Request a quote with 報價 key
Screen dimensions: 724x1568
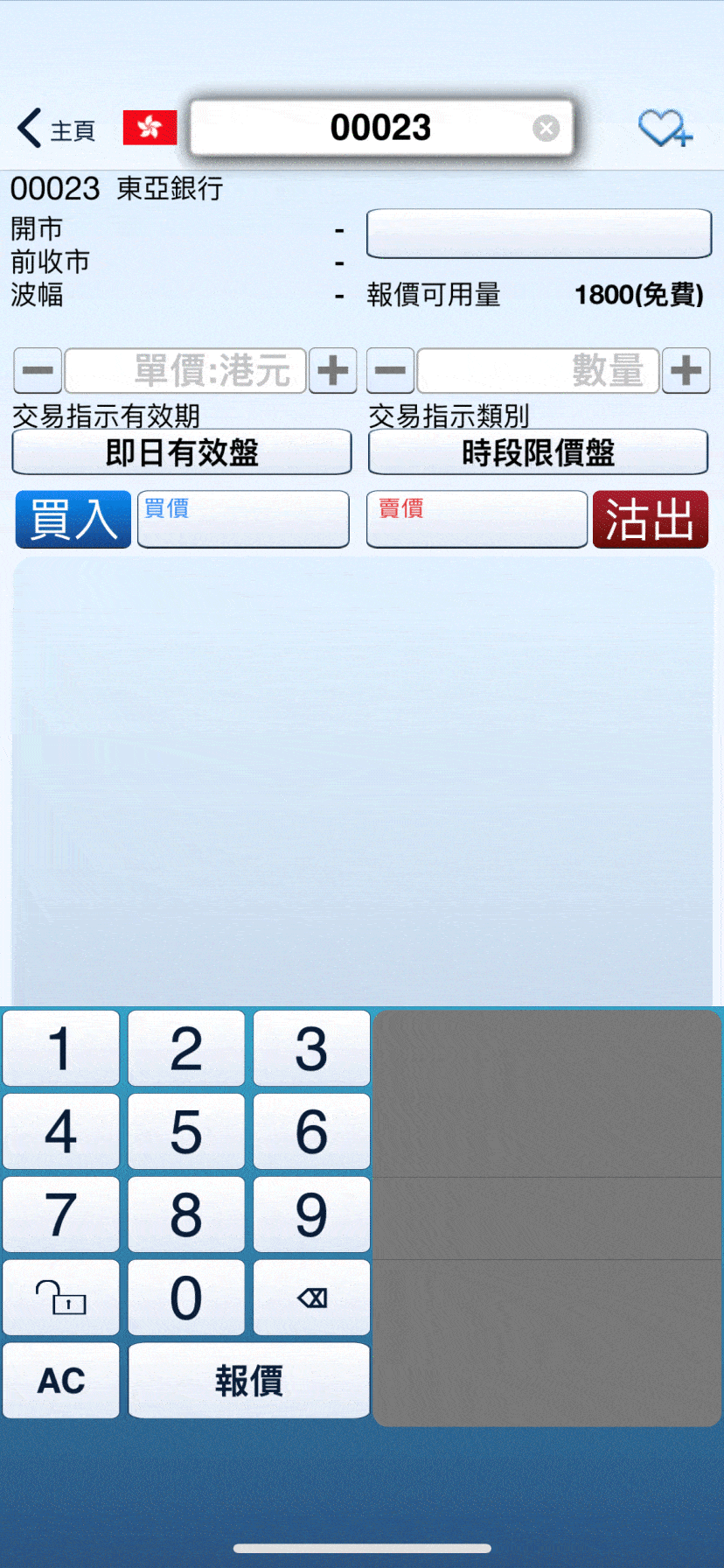(x=249, y=1380)
